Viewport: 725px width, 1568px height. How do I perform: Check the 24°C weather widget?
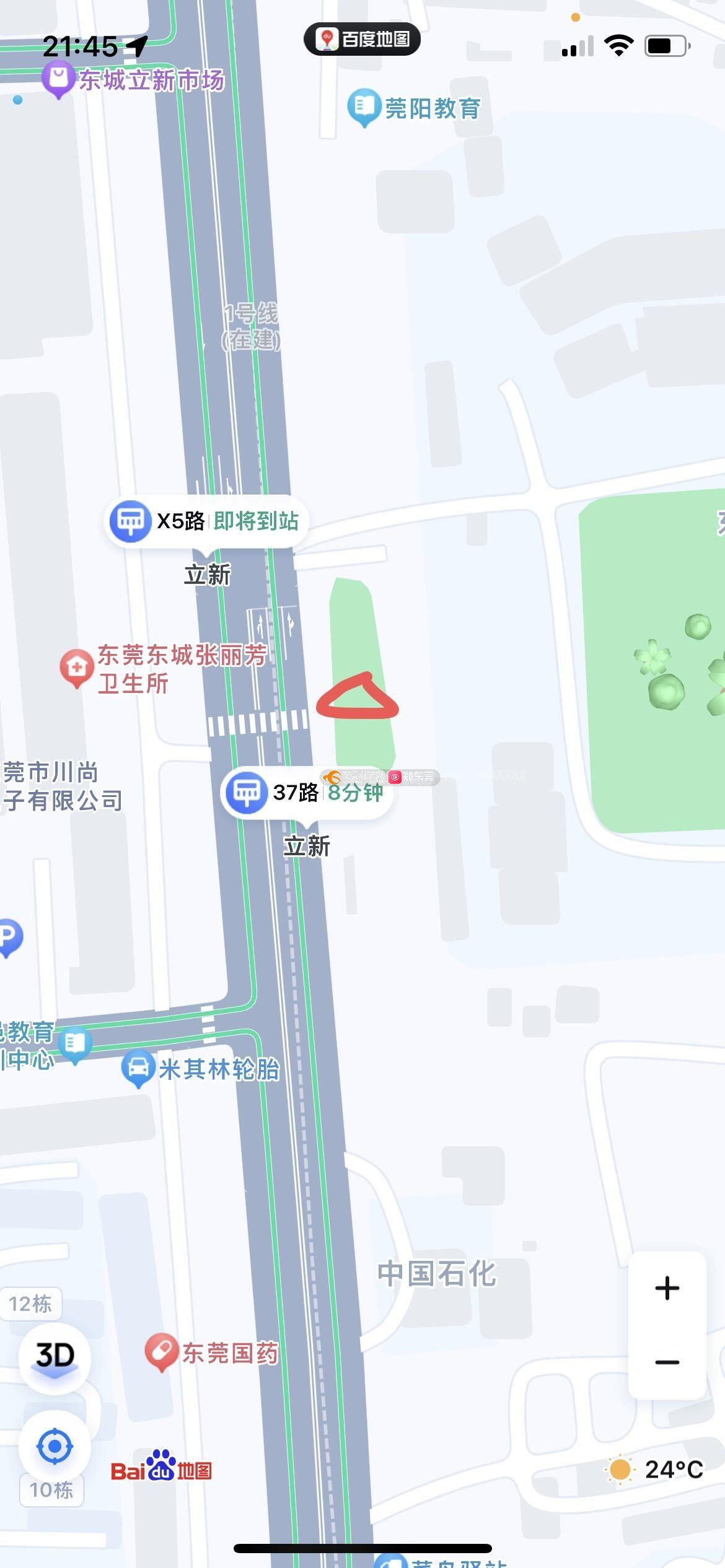(656, 1469)
